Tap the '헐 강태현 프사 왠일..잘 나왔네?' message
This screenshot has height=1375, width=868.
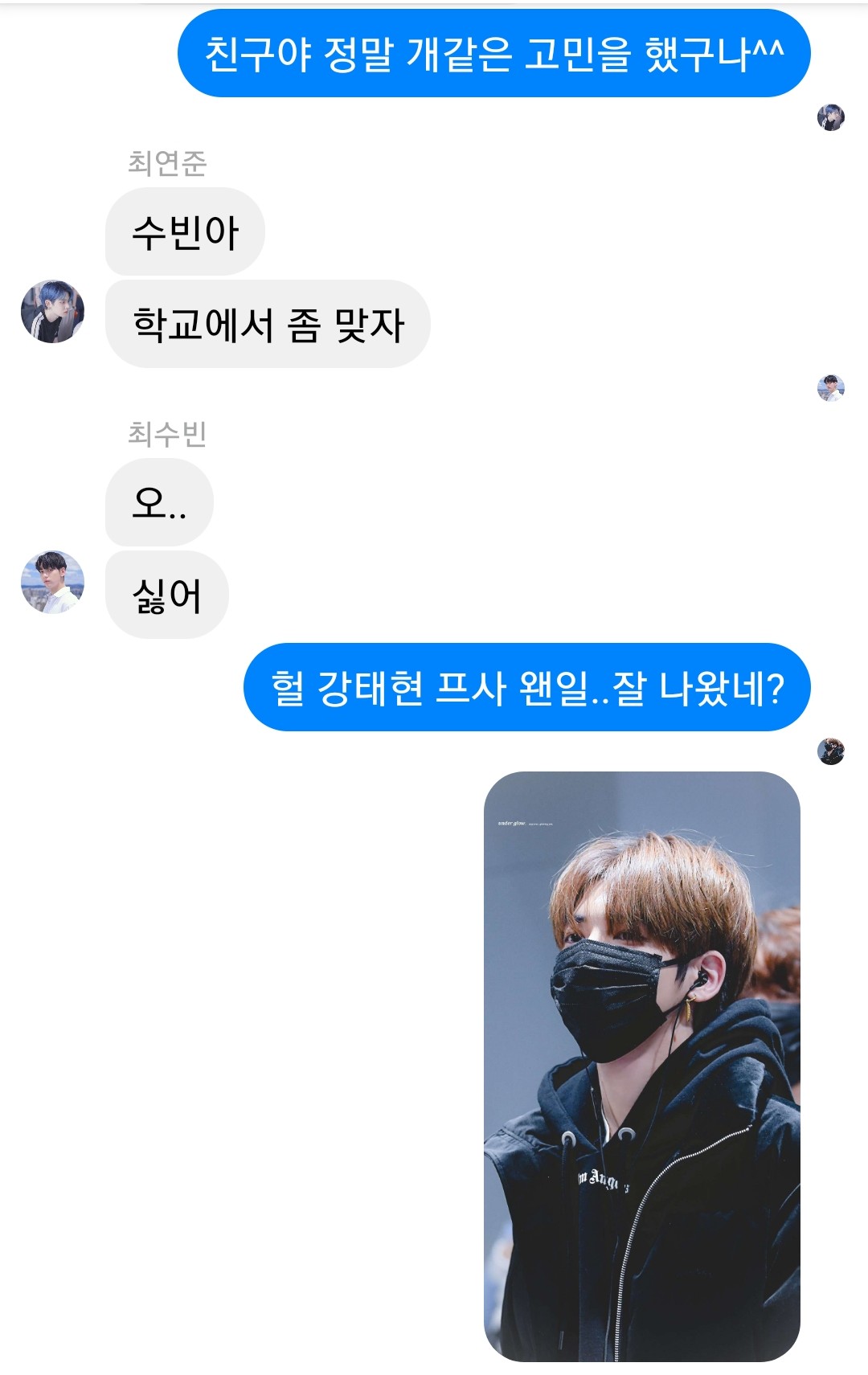click(x=526, y=688)
